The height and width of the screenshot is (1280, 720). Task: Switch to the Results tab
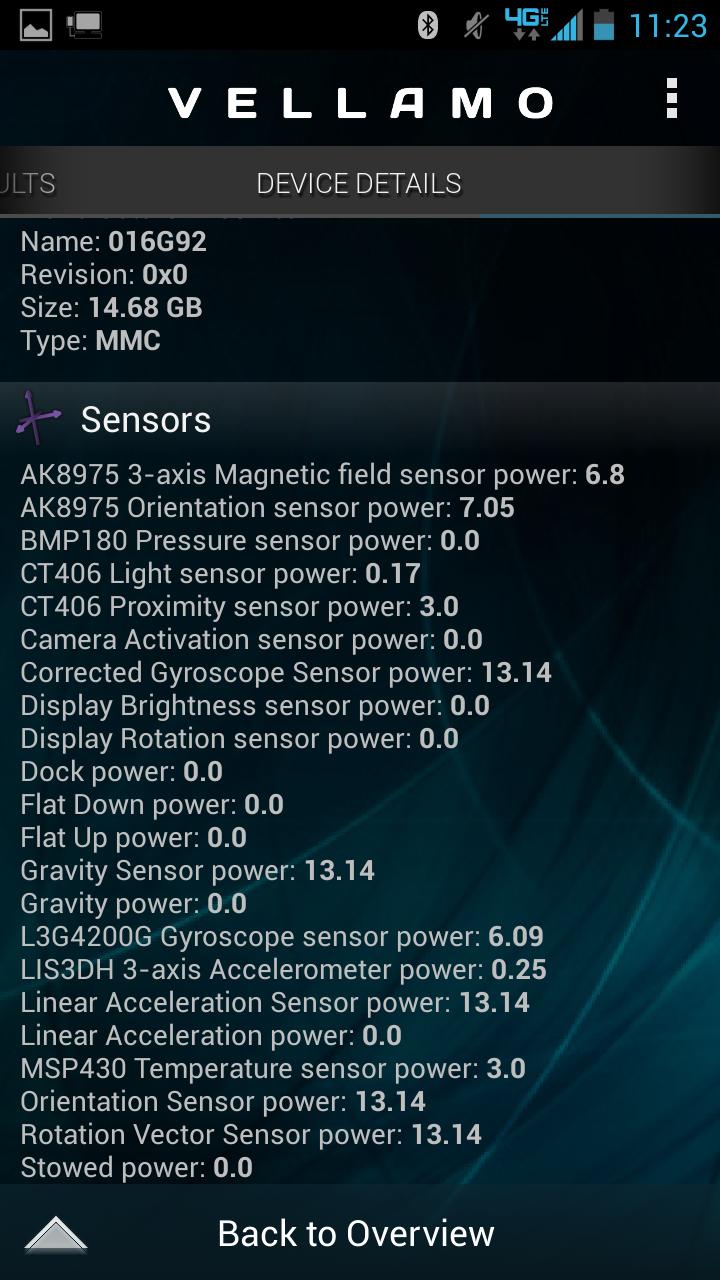28,184
